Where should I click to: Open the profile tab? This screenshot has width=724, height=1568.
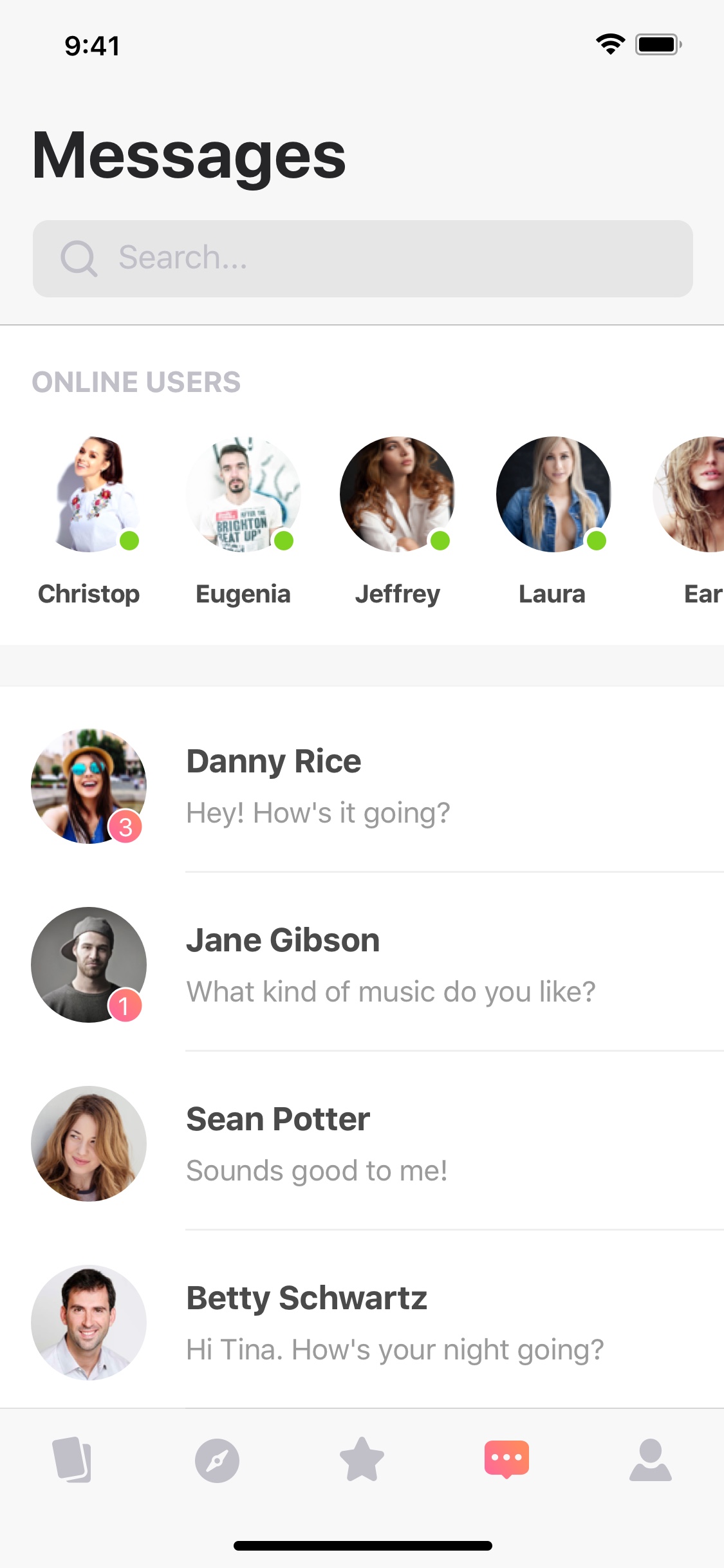651,1460
